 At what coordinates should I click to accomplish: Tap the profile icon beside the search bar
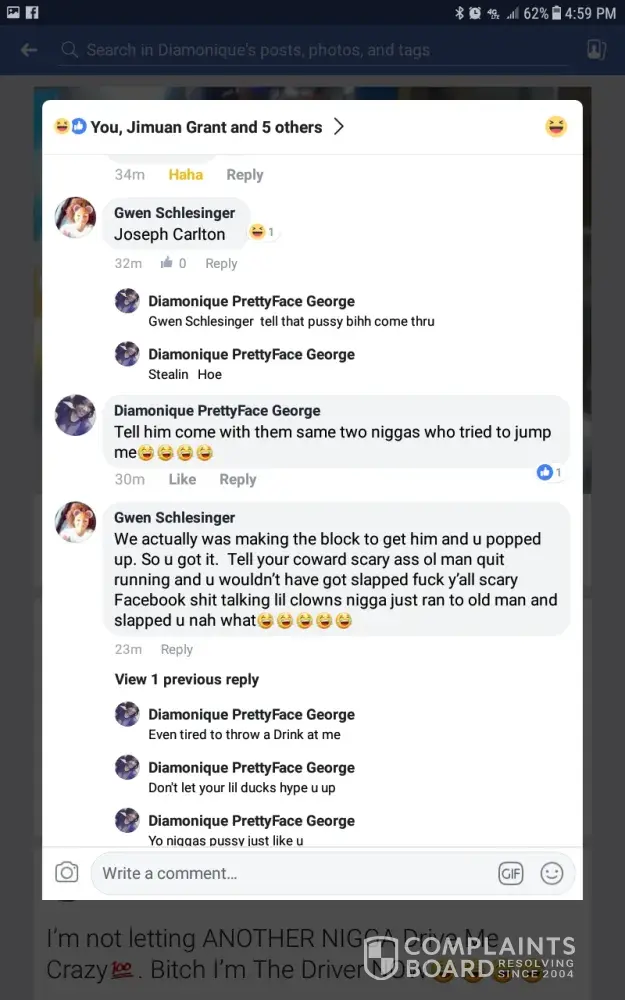pos(595,50)
